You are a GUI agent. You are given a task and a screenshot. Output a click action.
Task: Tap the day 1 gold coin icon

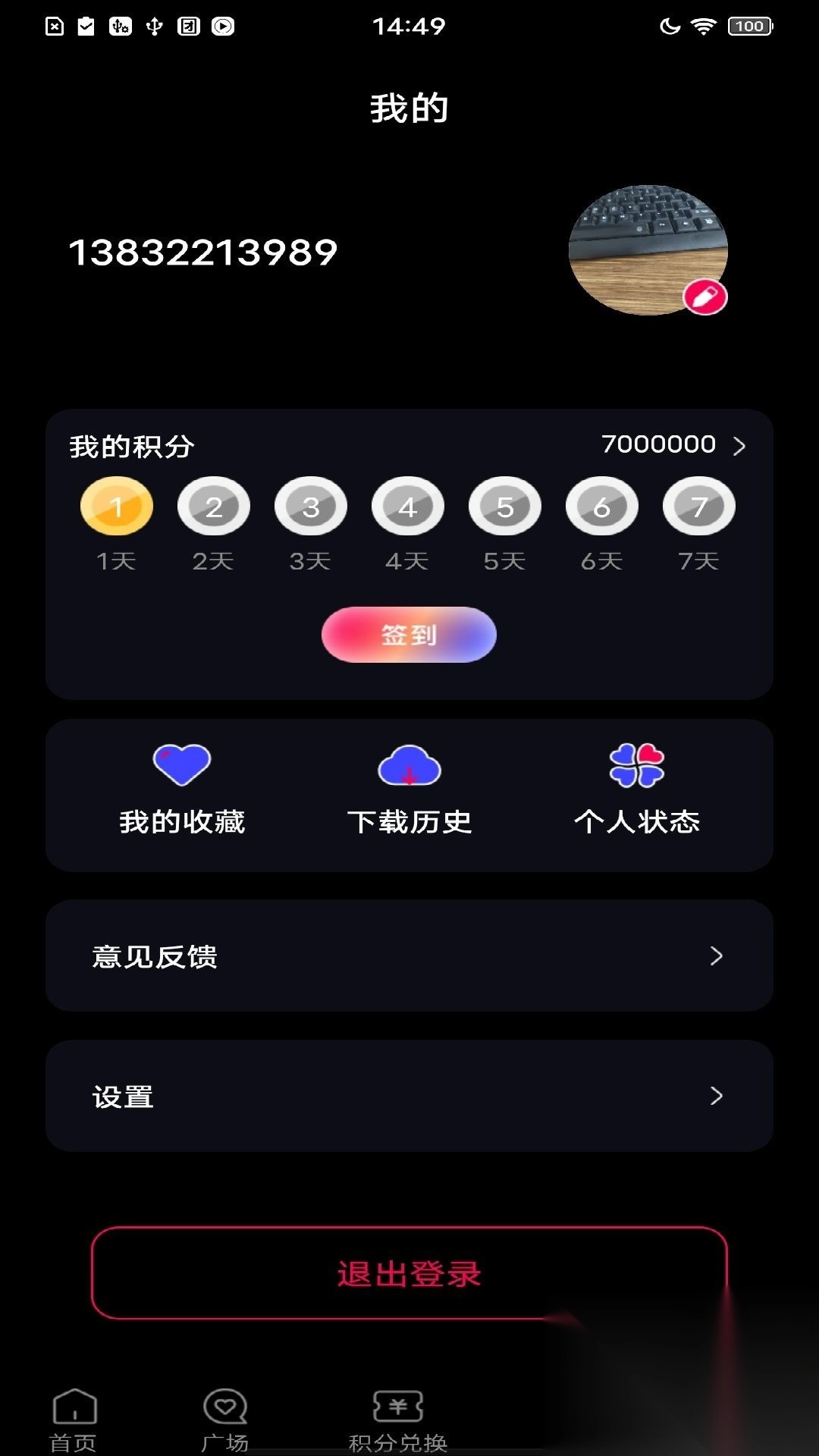117,505
